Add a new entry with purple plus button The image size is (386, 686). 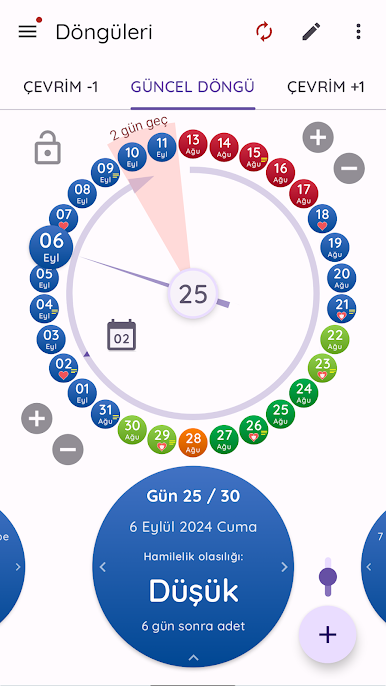pos(327,634)
